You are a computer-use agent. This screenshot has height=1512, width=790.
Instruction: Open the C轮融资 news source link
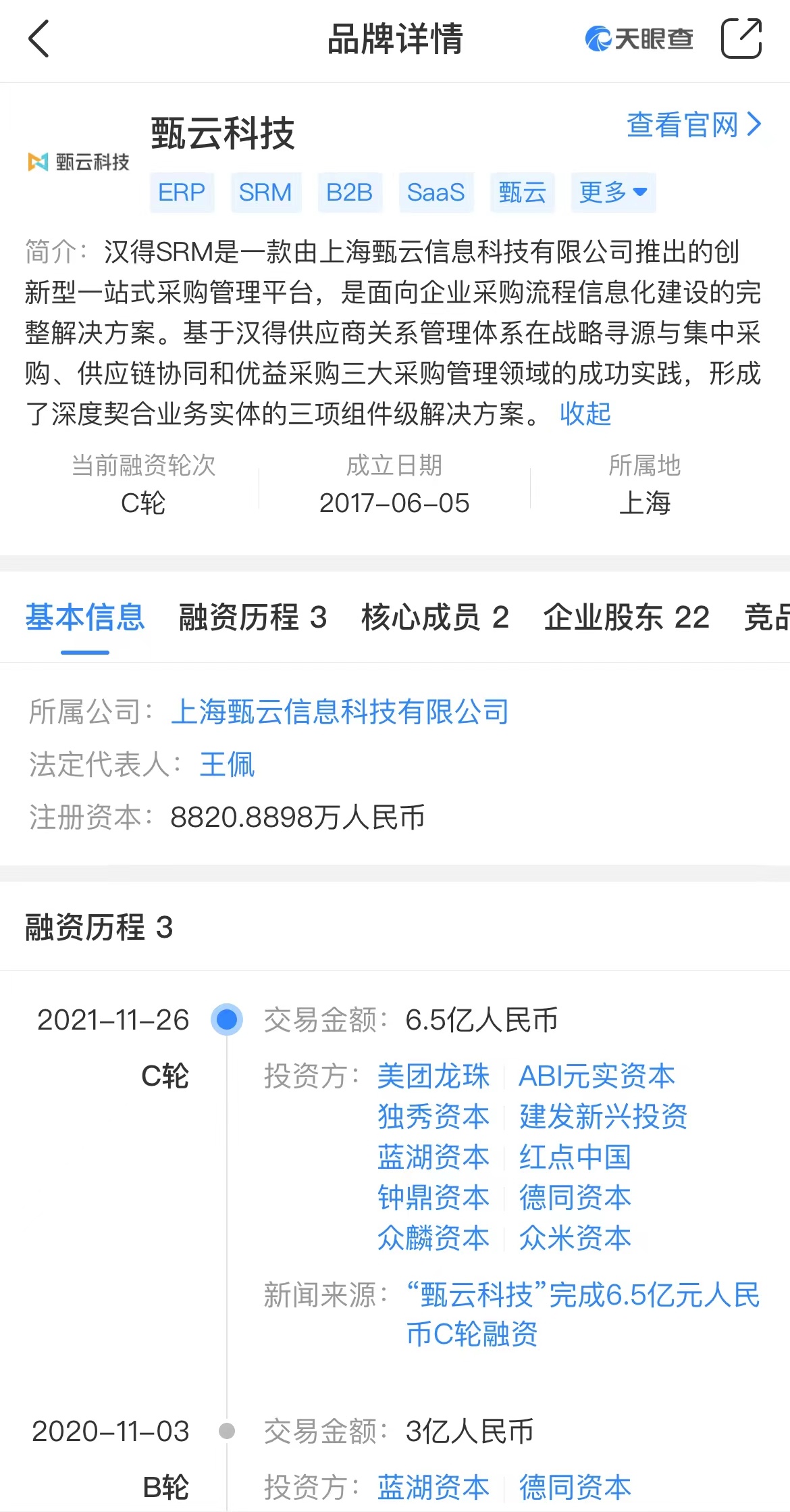tap(583, 1314)
